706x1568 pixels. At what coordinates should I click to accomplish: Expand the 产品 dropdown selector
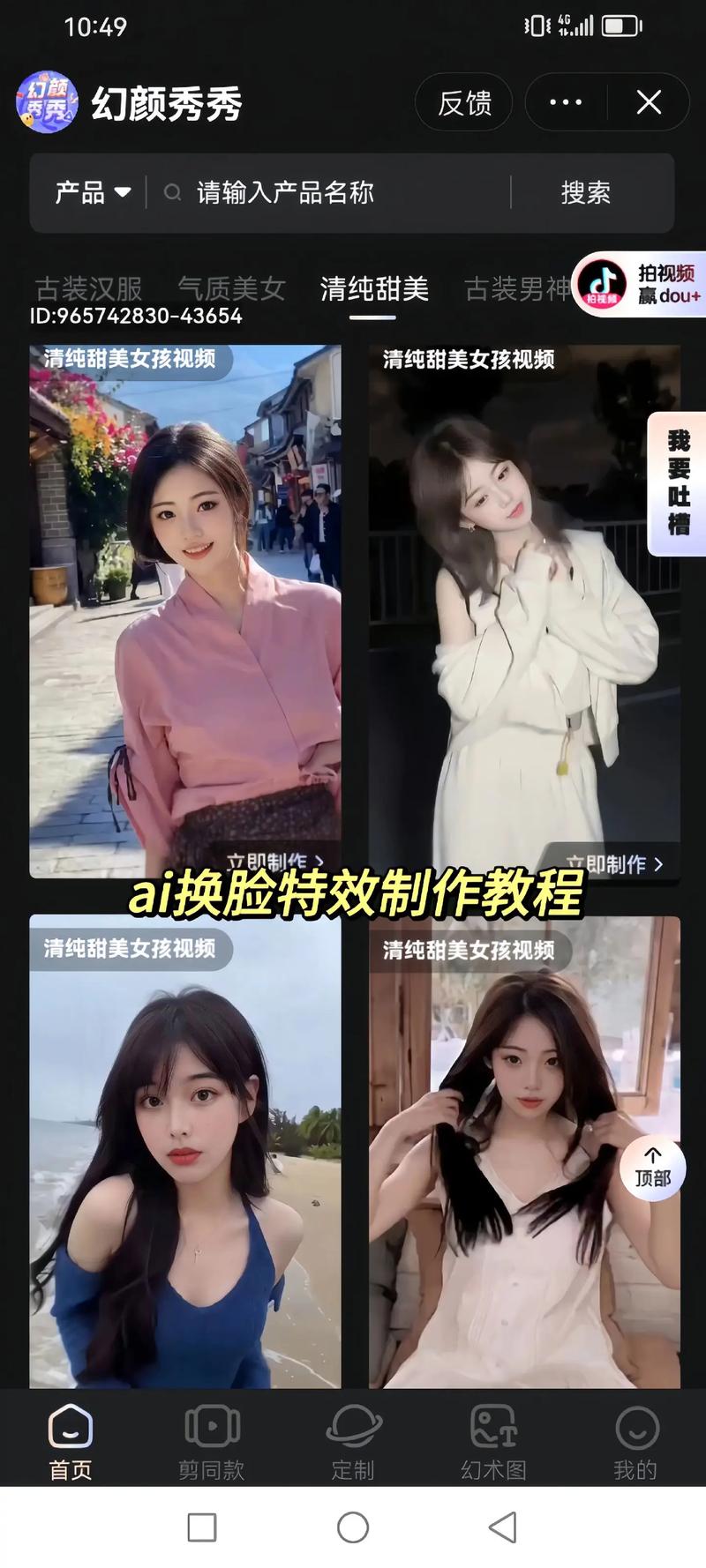click(93, 192)
